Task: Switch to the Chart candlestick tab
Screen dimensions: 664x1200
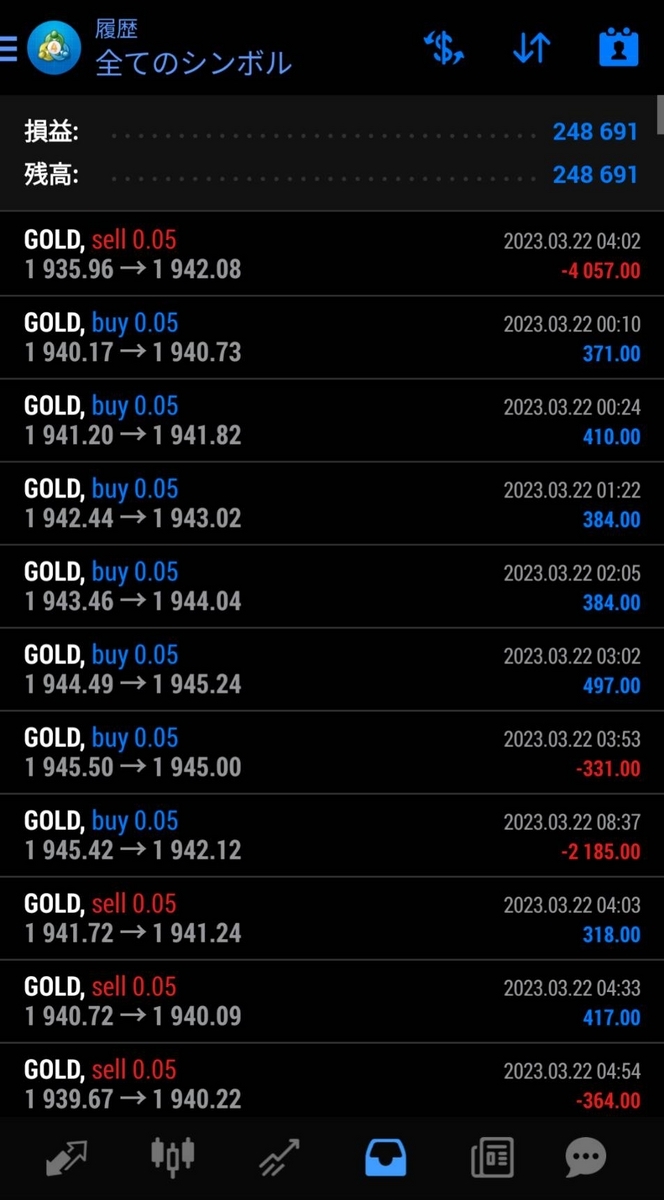Action: pyautogui.click(x=173, y=1157)
